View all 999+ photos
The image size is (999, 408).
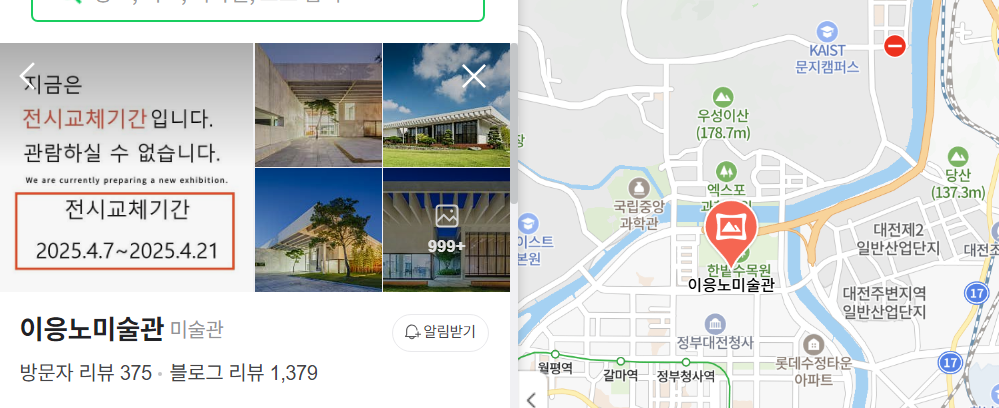[446, 230]
